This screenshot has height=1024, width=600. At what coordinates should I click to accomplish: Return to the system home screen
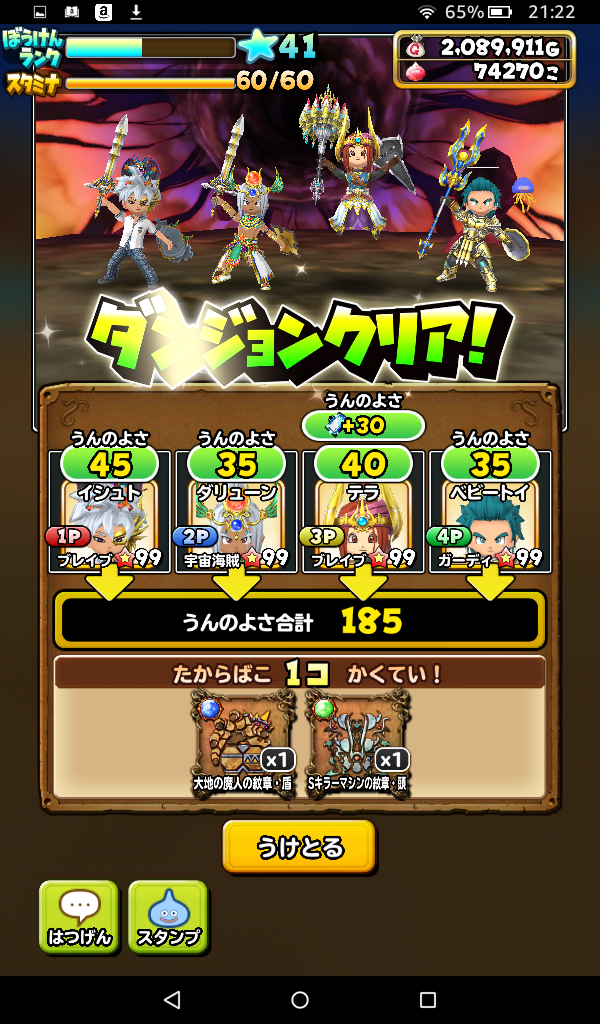point(300,1000)
